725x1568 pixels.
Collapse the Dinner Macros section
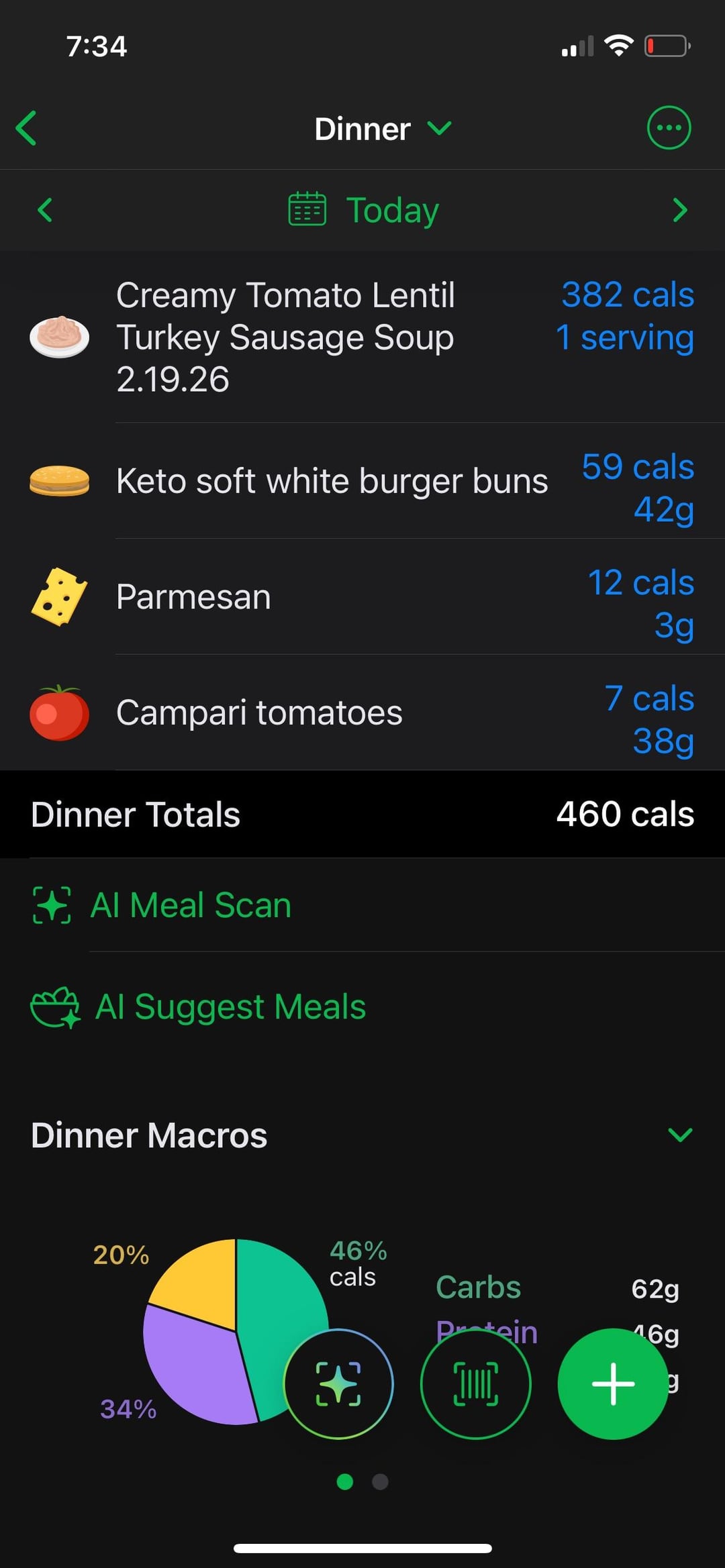(x=680, y=1135)
